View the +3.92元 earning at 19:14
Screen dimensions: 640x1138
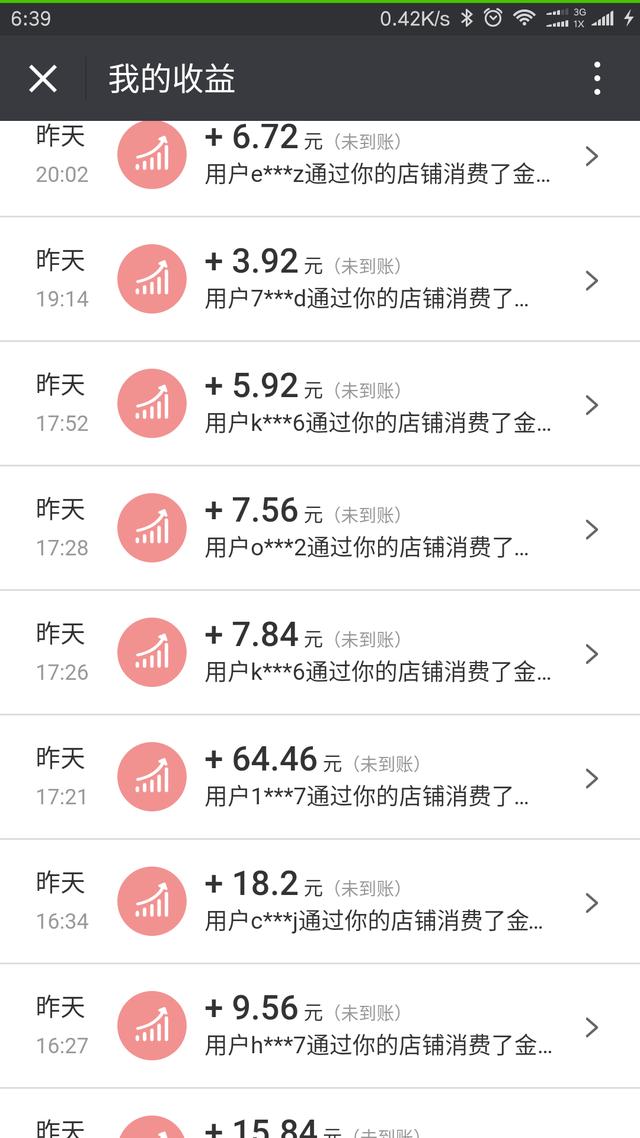click(x=320, y=279)
